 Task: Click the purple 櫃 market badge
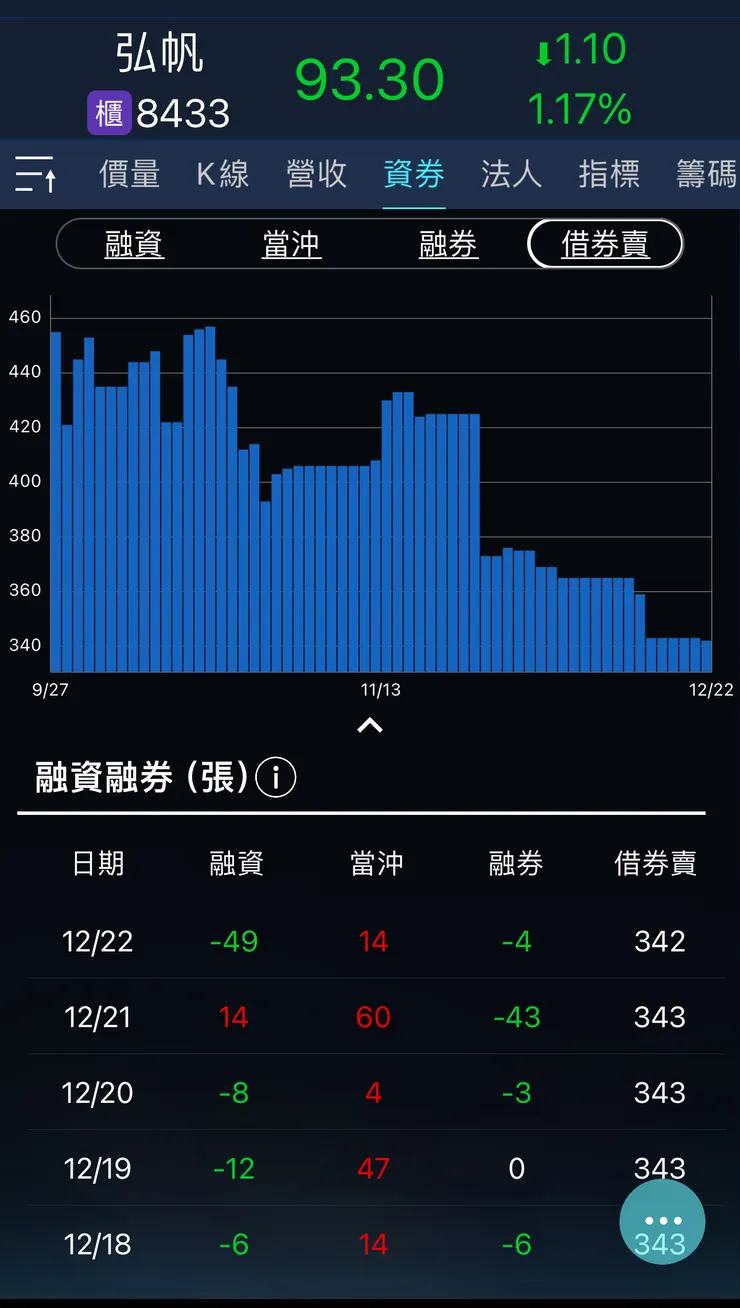tap(110, 112)
